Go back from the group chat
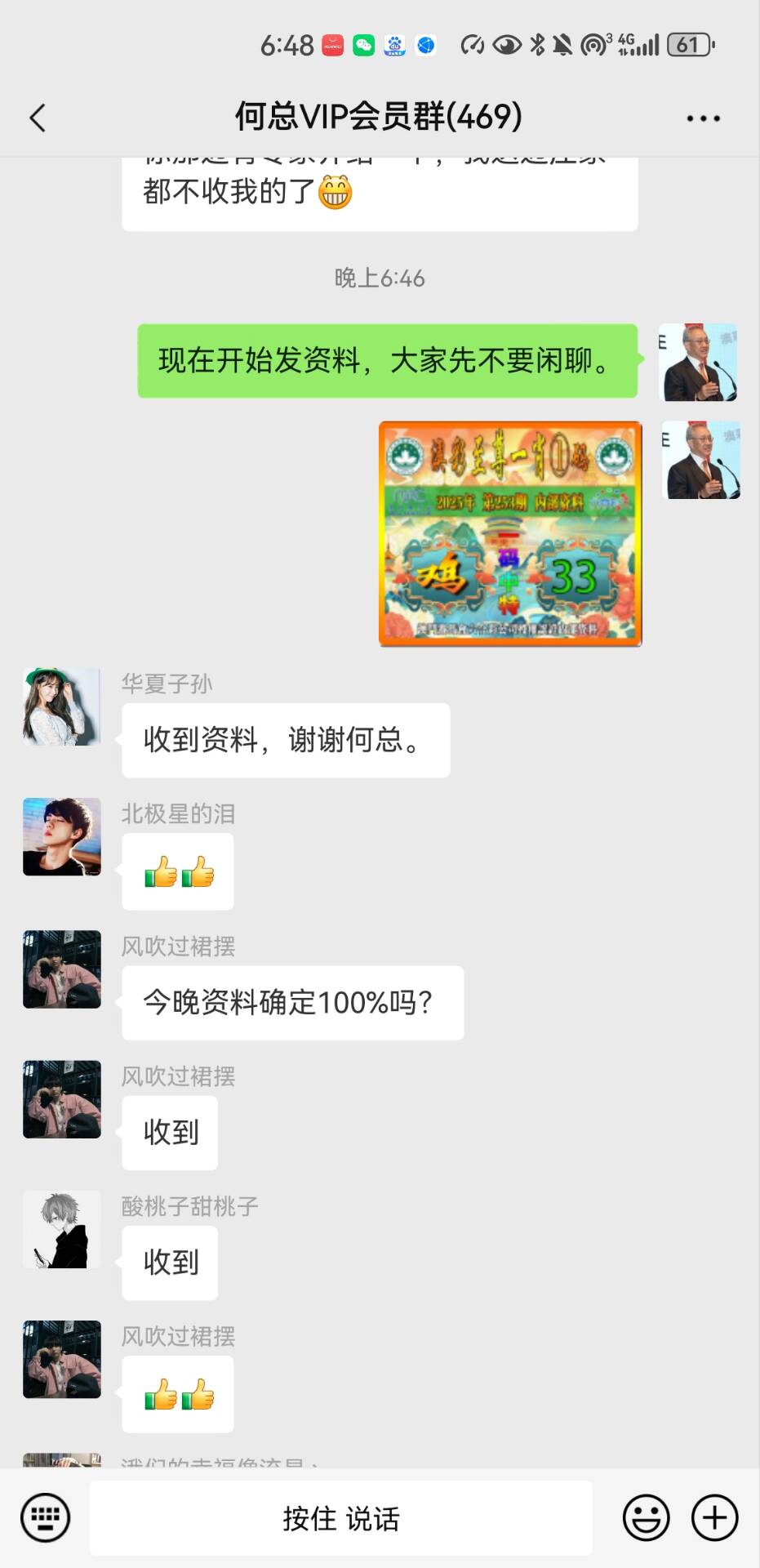This screenshot has width=760, height=1568. pos(38,118)
